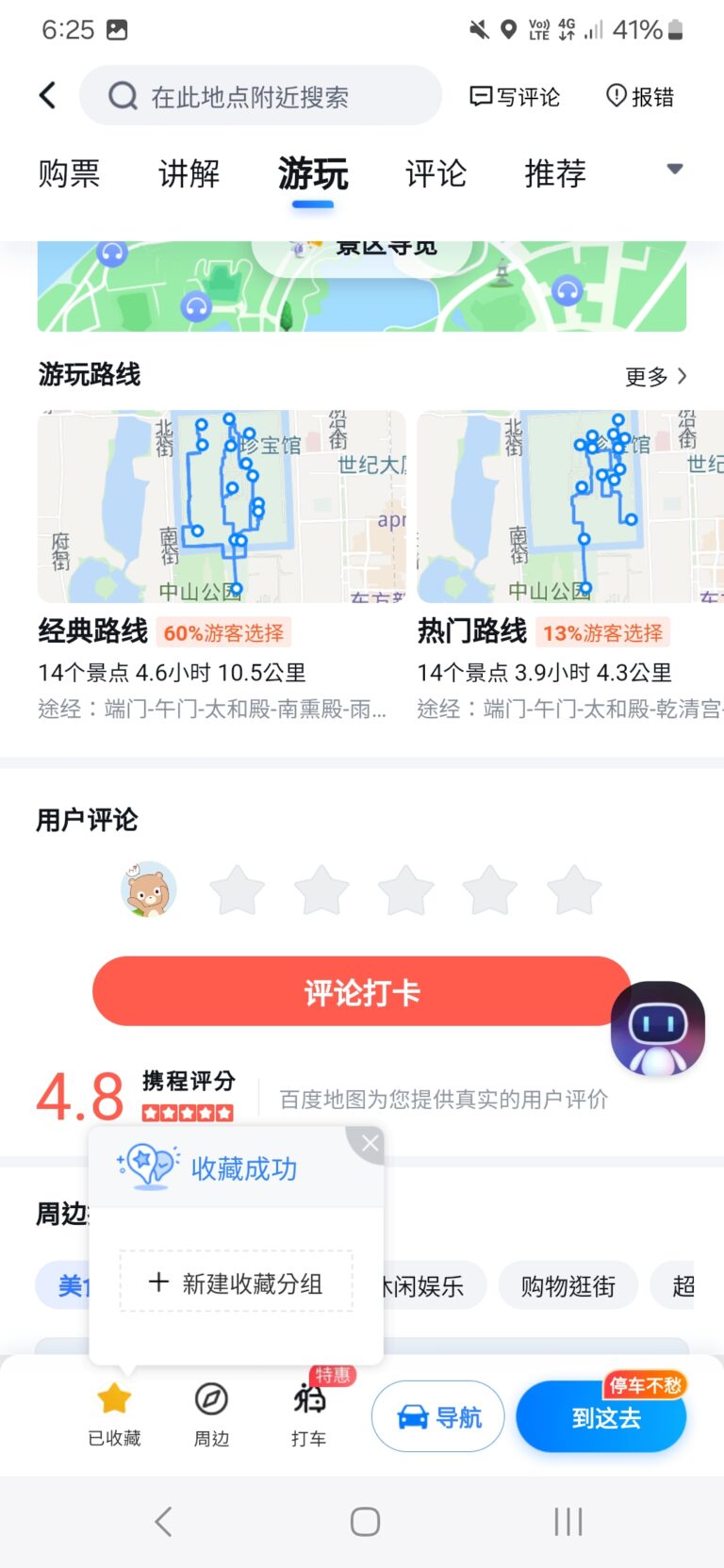
Task: Tap the 到这去 button
Action: tap(603, 1417)
